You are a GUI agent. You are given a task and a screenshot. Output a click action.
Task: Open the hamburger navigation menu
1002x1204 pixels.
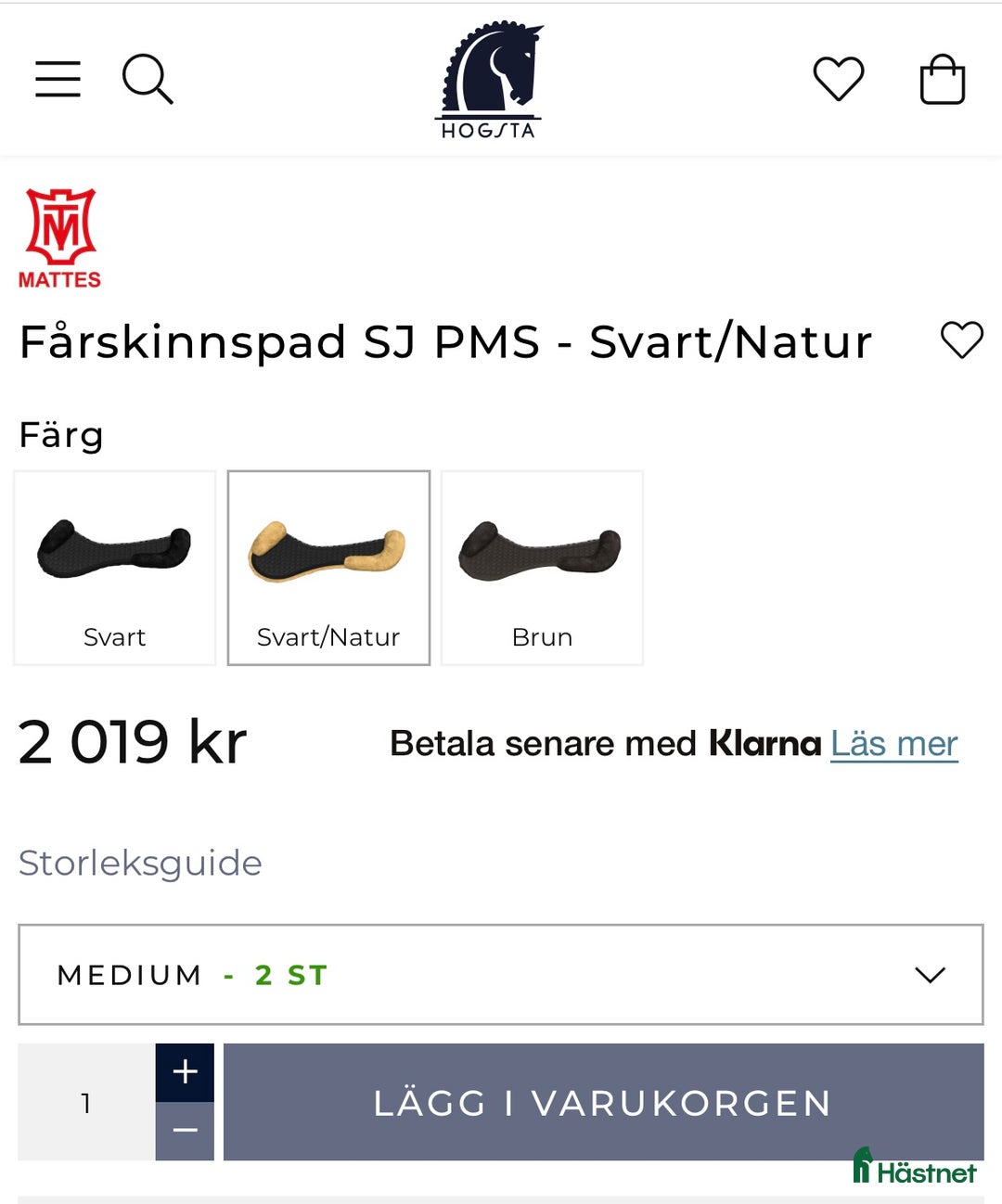click(57, 80)
